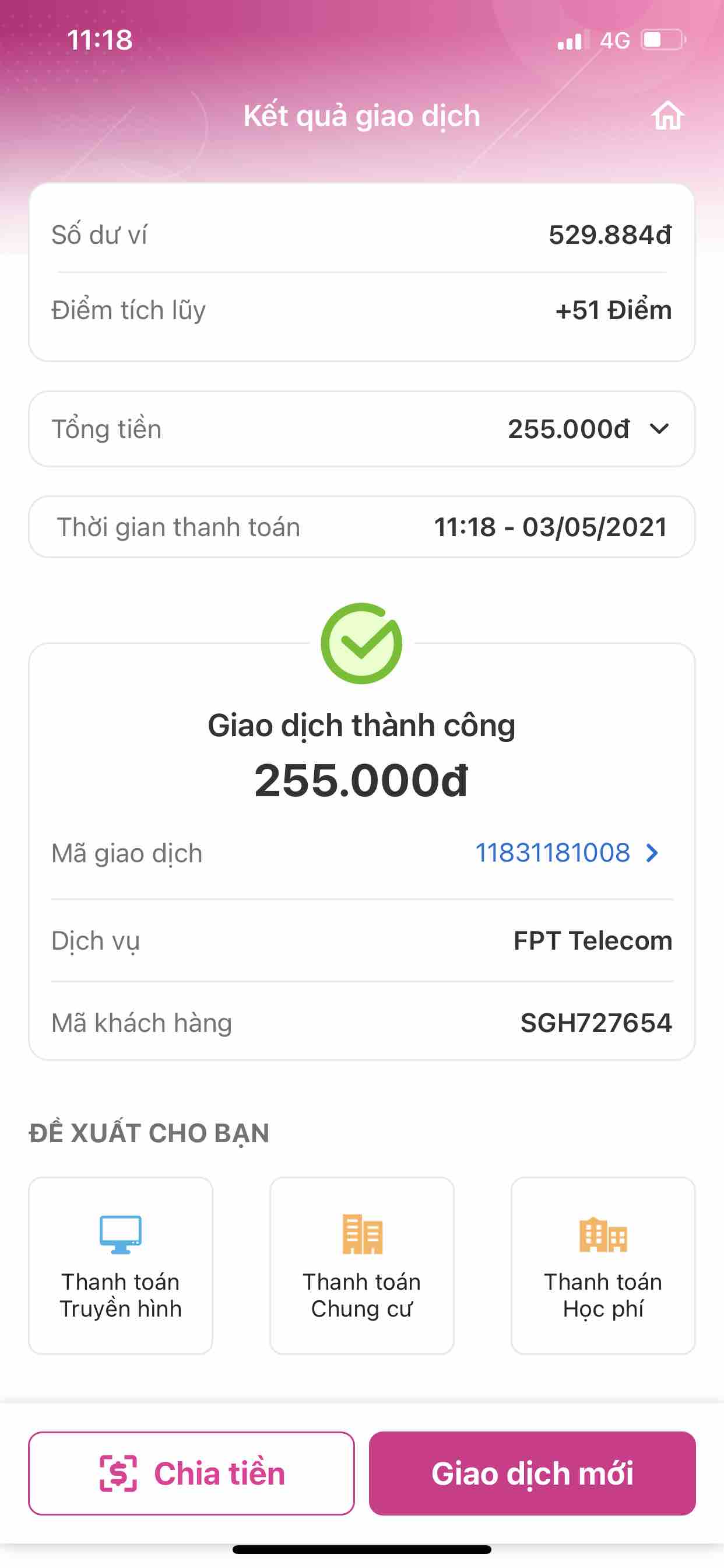This screenshot has height=1568, width=724.
Task: Start a Giao dịch mới
Action: click(532, 1473)
